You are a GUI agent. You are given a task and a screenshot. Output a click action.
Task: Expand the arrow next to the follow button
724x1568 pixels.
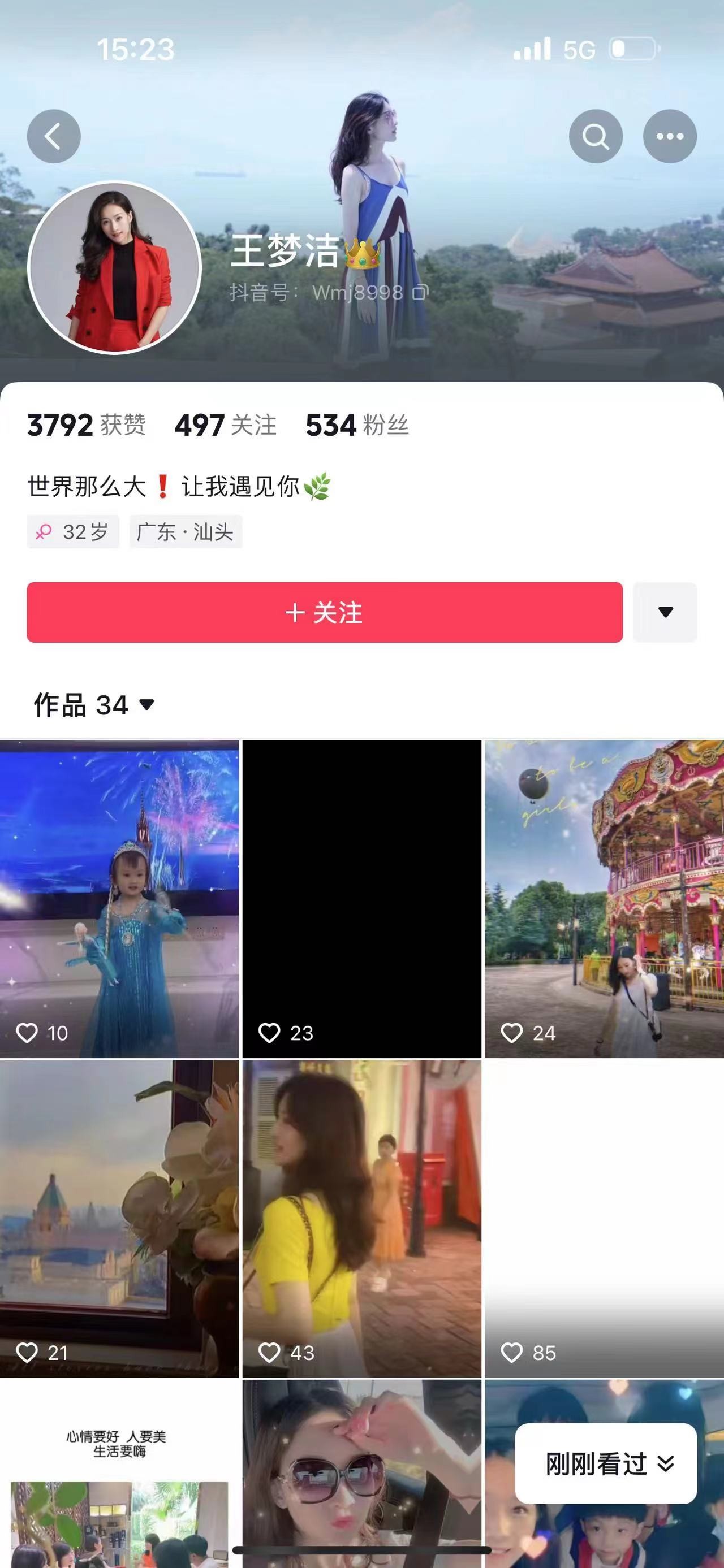tap(665, 612)
